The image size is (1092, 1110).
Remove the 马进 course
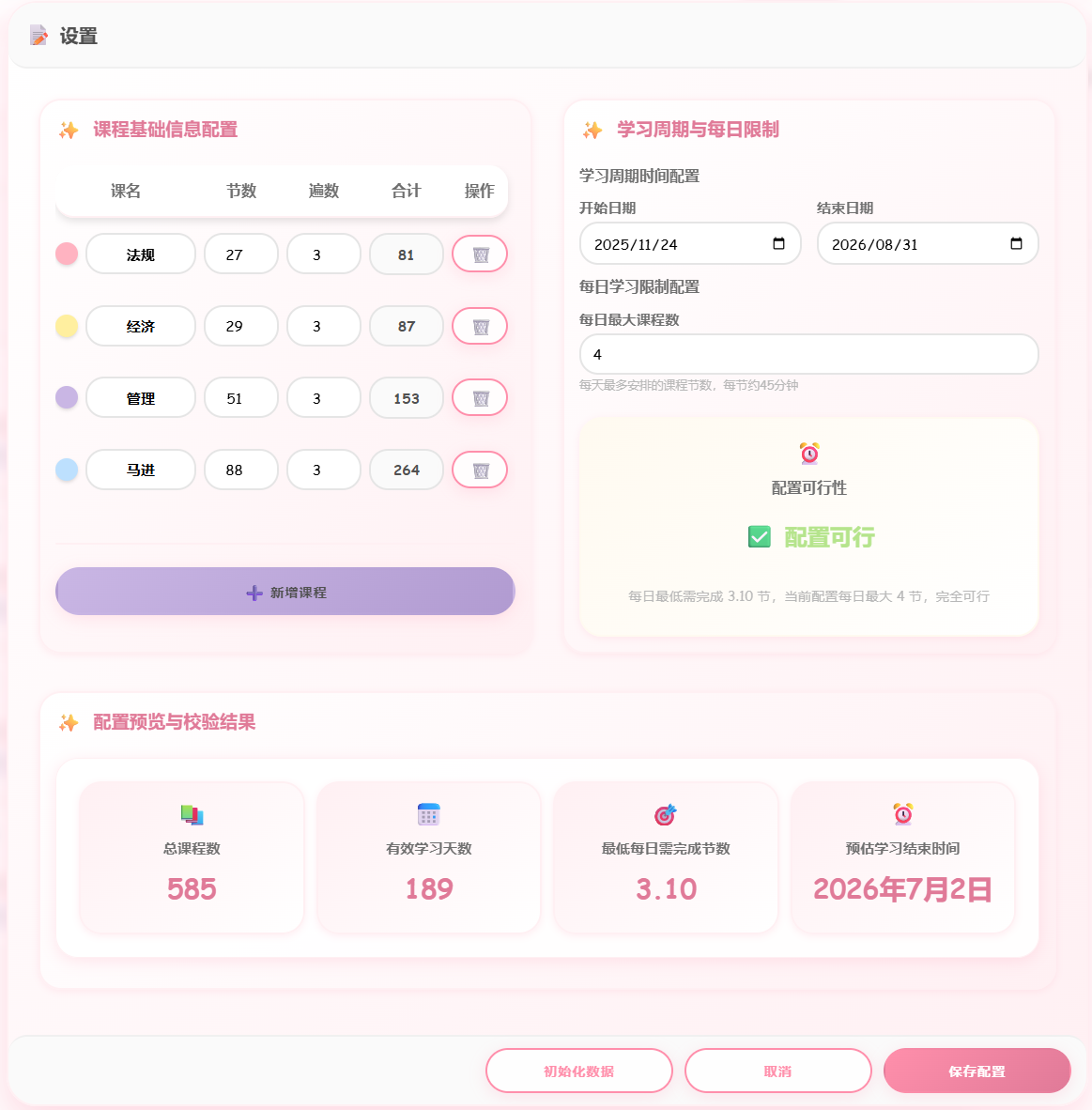(x=480, y=470)
